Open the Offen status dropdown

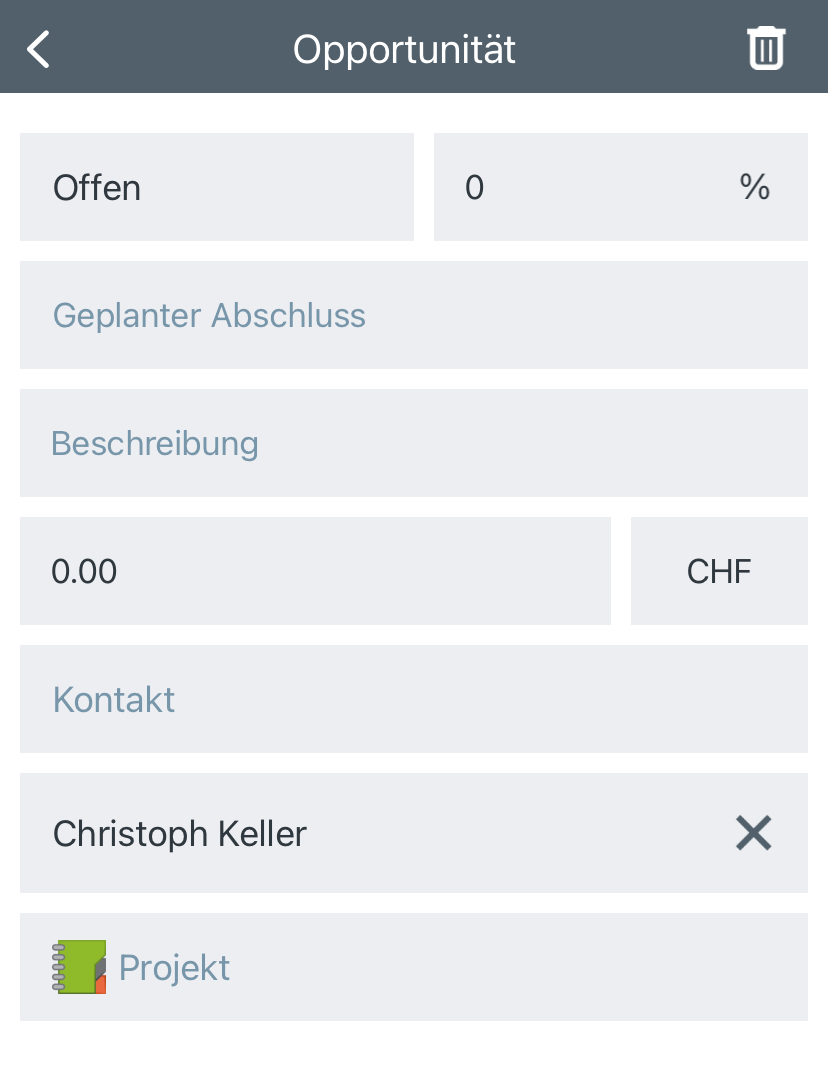pos(216,187)
